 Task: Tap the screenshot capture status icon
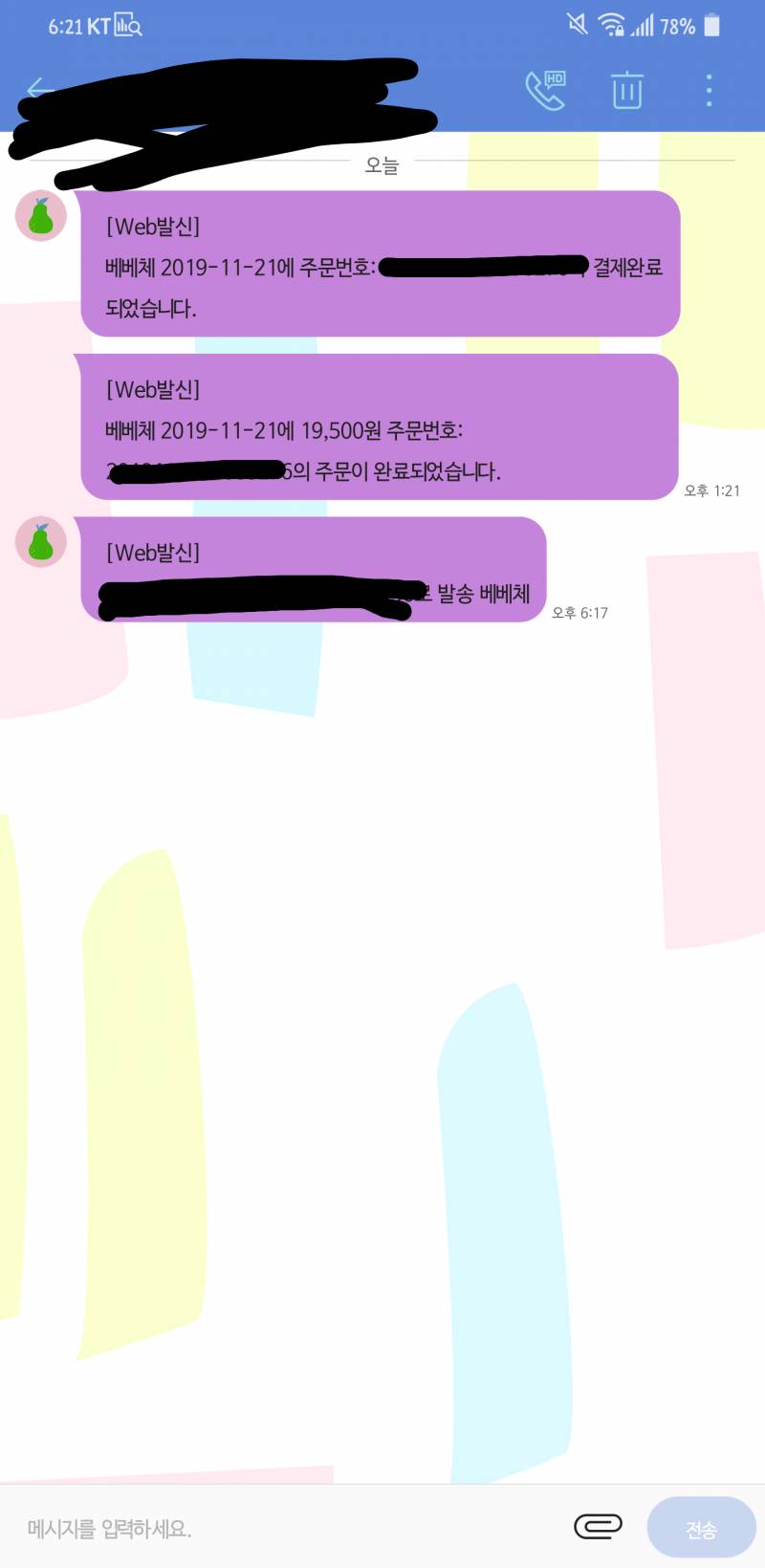[125, 26]
